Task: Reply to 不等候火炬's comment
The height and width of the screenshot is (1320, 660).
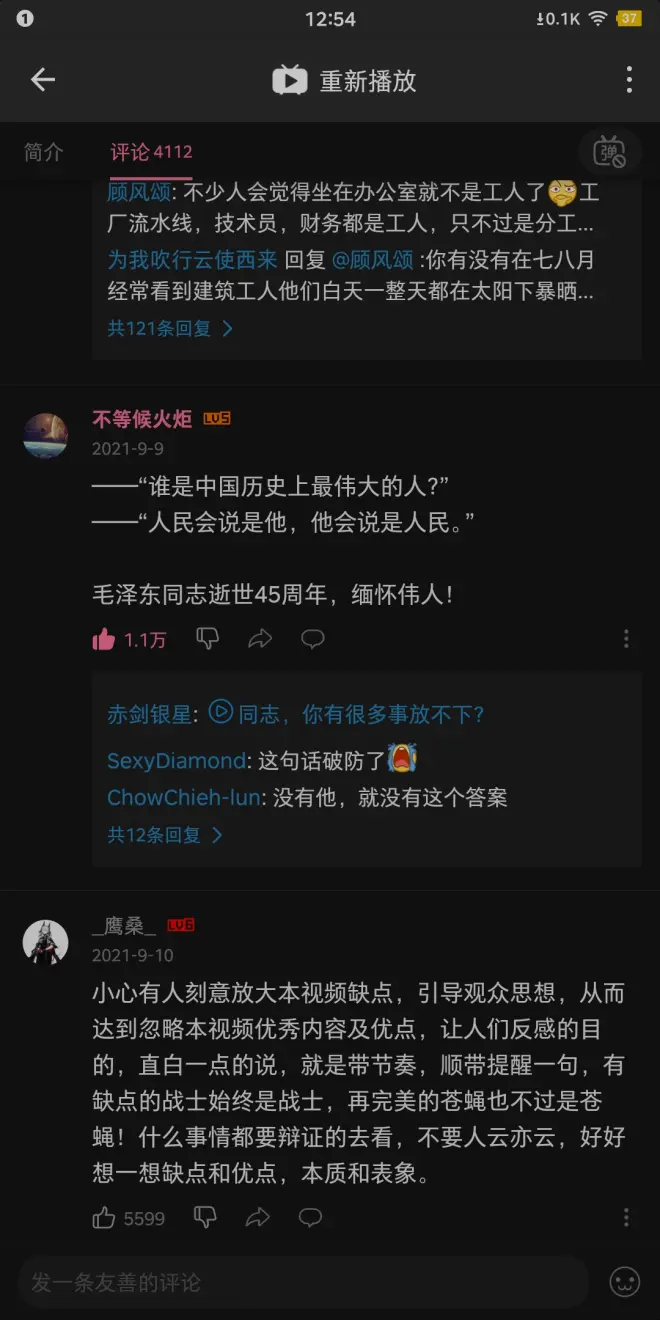Action: 313,639
